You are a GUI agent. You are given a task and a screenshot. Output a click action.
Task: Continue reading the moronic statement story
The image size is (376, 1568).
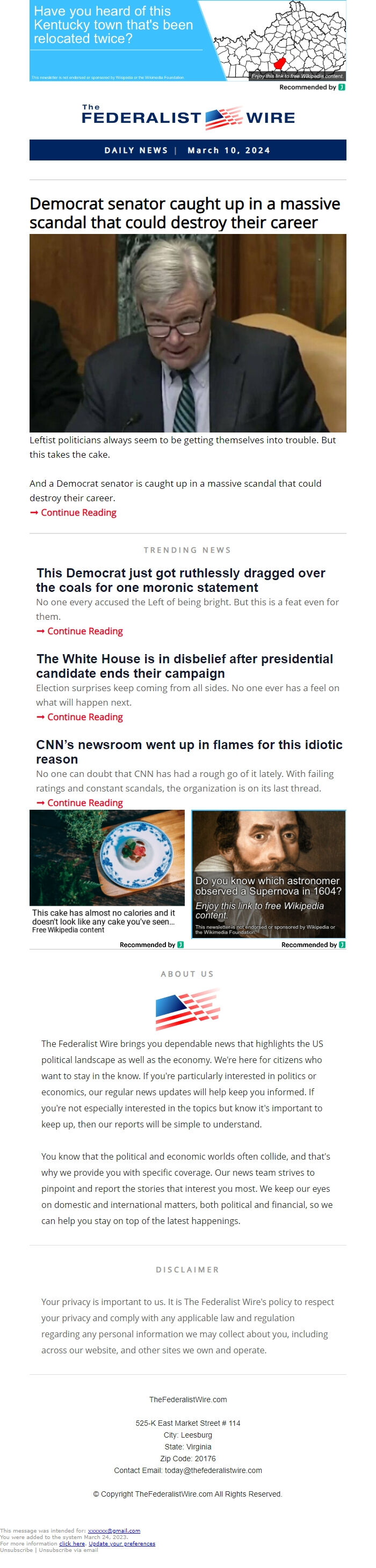coord(85,631)
